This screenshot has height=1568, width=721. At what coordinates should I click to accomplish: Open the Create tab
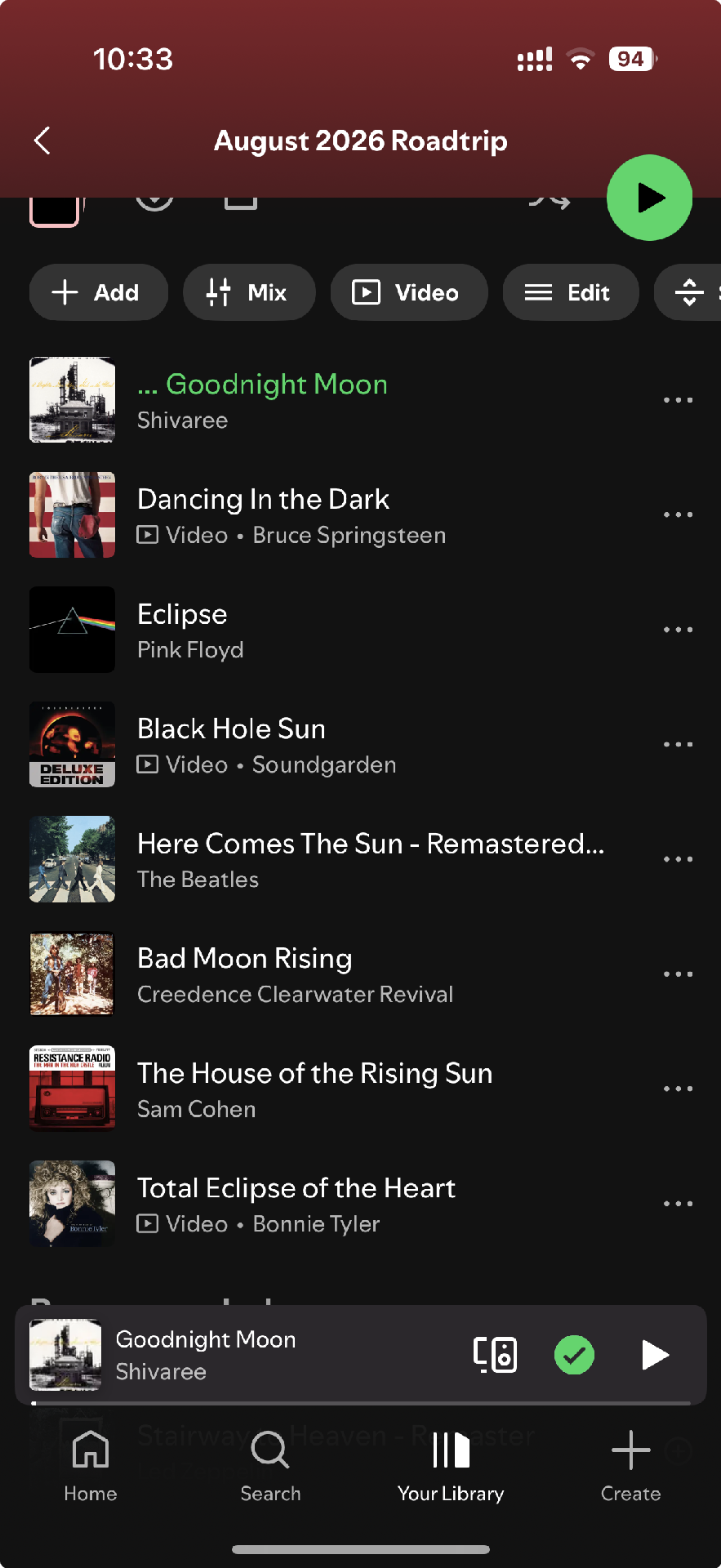click(x=630, y=1466)
